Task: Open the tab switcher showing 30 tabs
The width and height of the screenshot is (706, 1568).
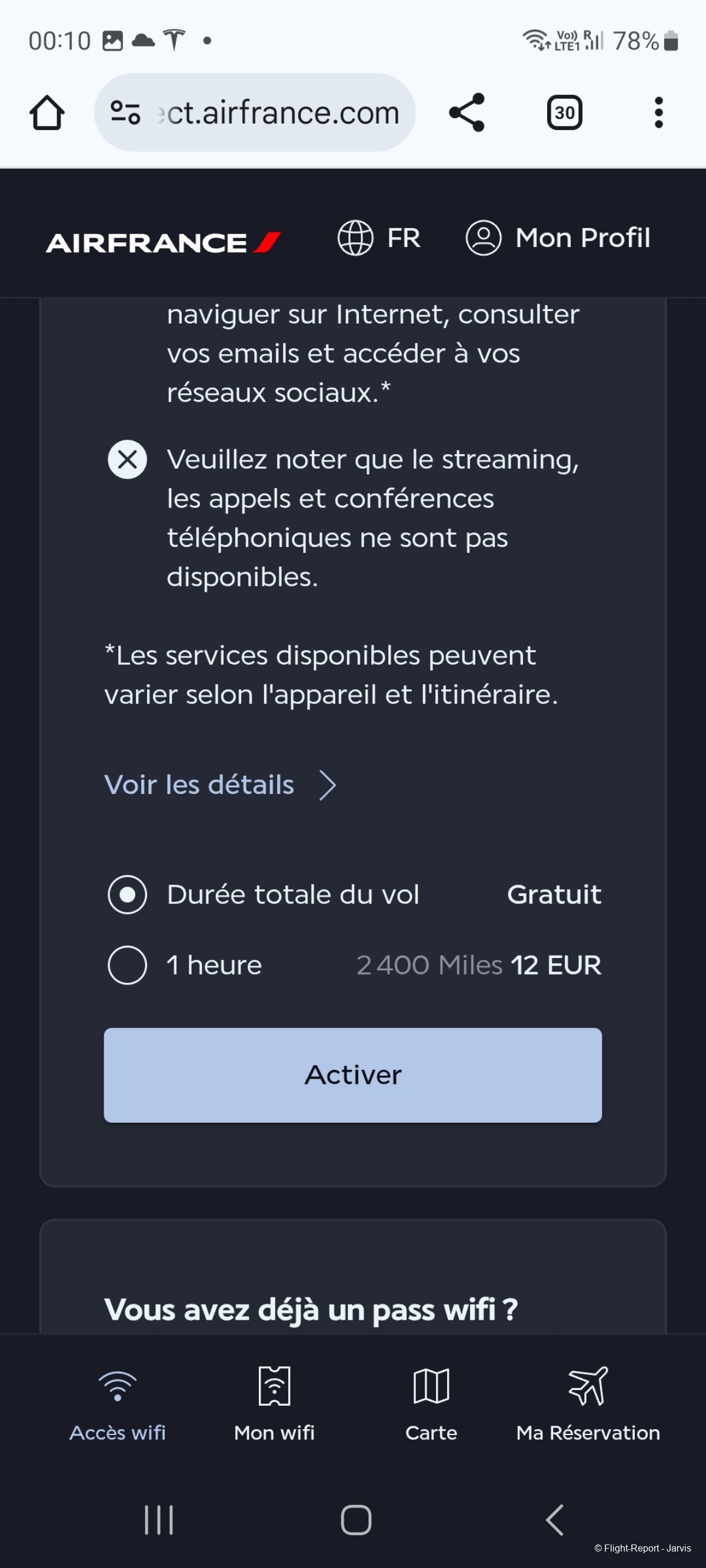Action: [564, 112]
